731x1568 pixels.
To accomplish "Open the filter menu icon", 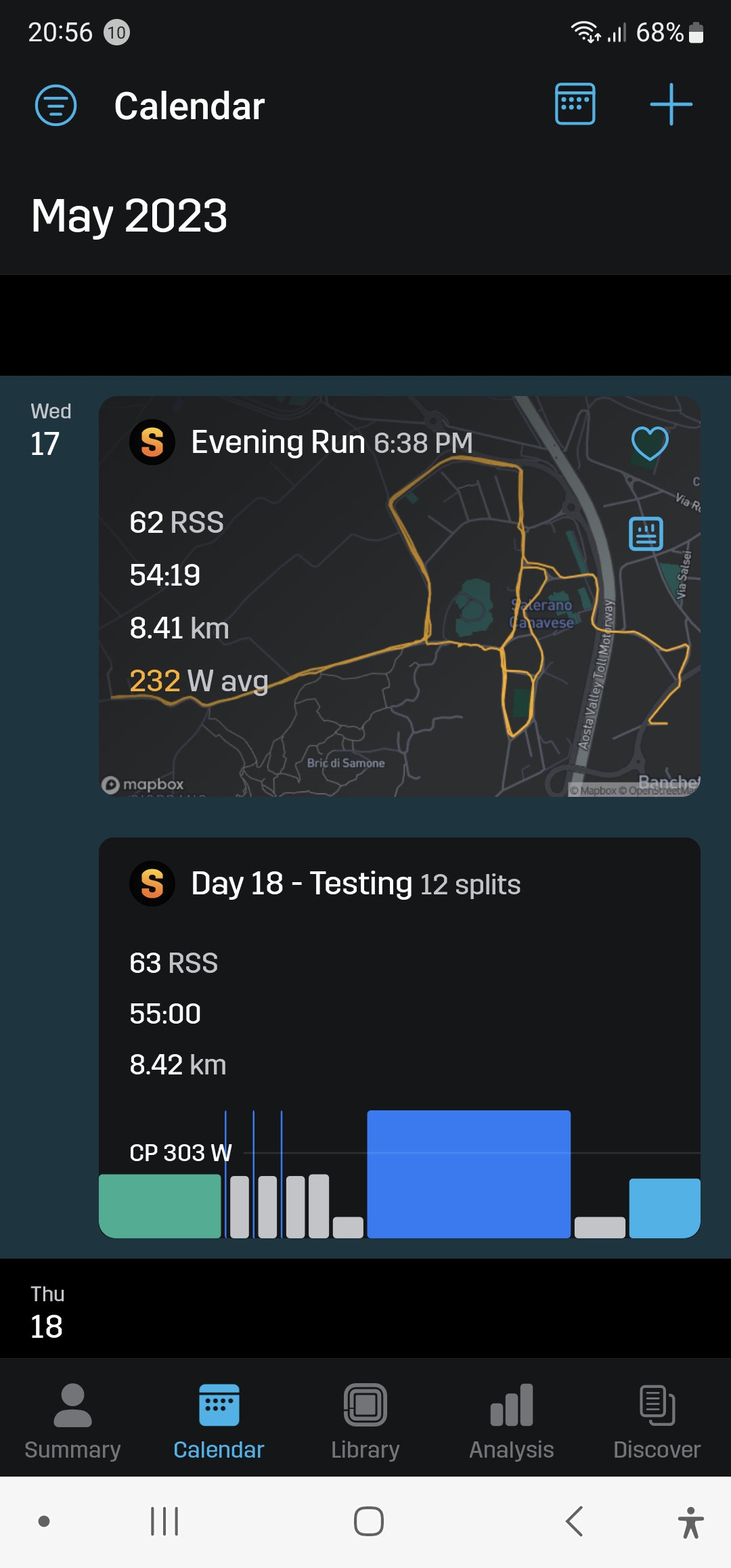I will (56, 106).
